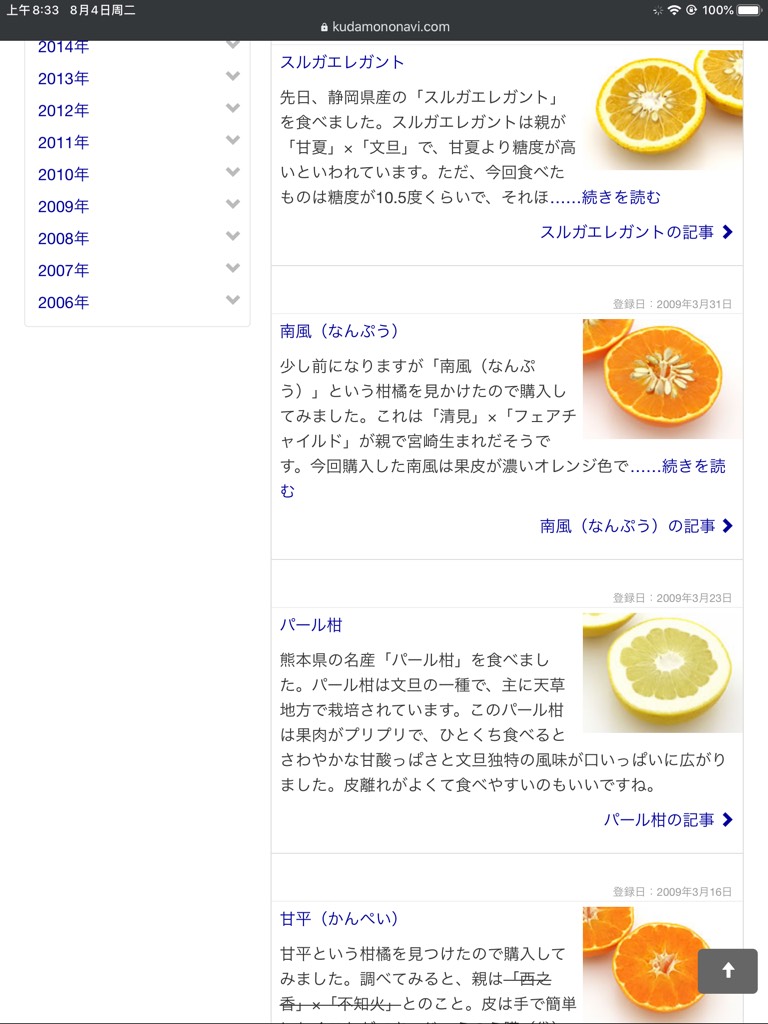Expand the 2010年 archive list
The width and height of the screenshot is (768, 1024).
pyautogui.click(x=232, y=173)
